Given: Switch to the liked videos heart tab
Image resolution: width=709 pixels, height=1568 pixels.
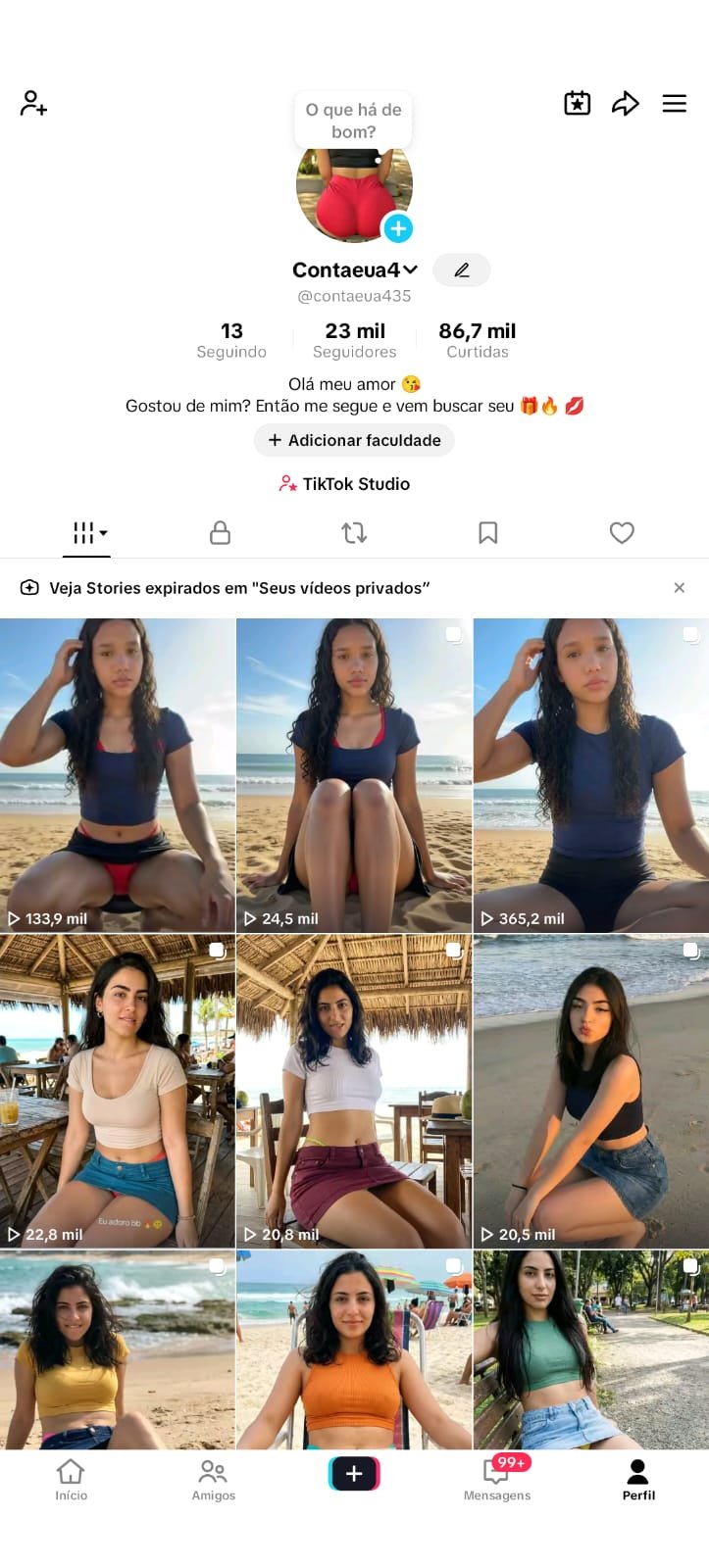Looking at the screenshot, I should pos(622,532).
